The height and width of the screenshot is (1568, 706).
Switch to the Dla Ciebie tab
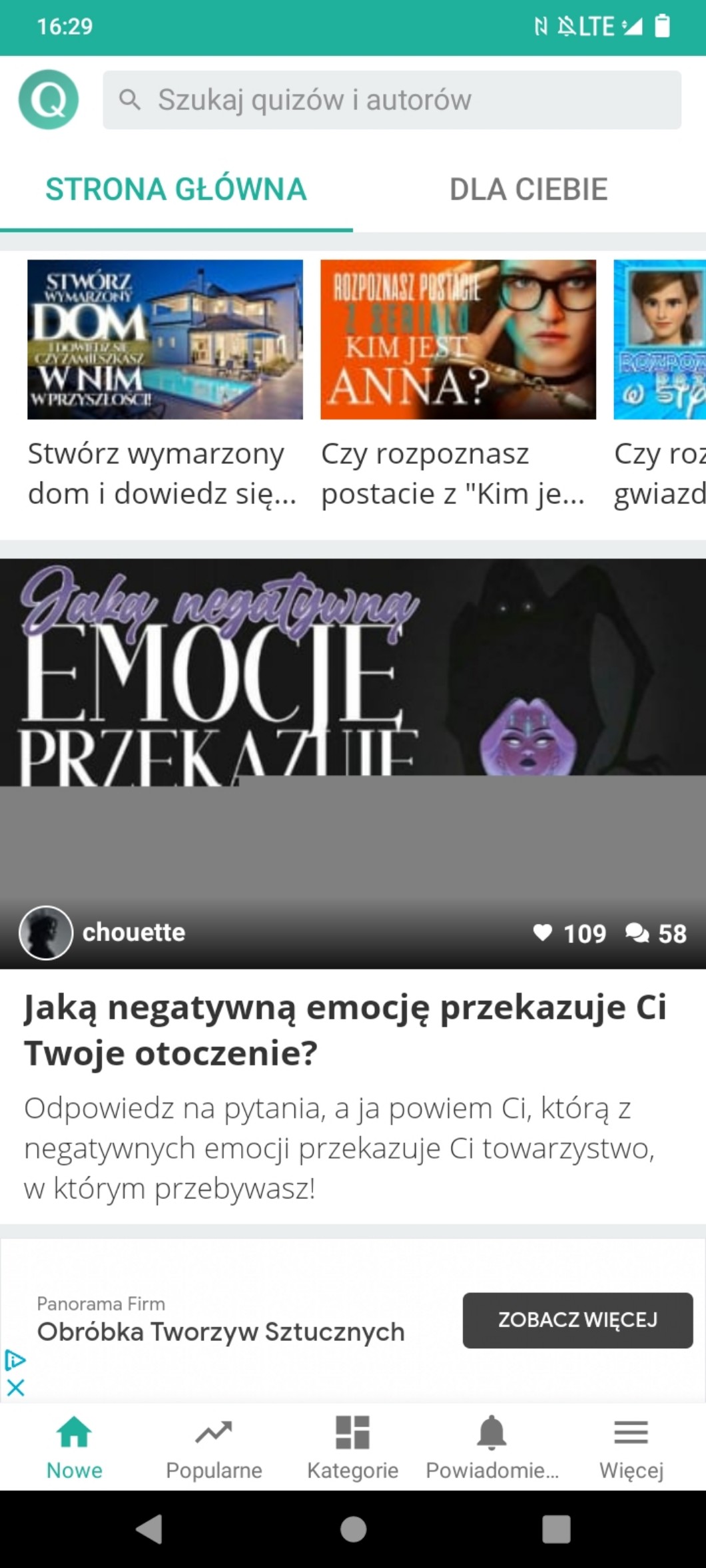tap(529, 190)
